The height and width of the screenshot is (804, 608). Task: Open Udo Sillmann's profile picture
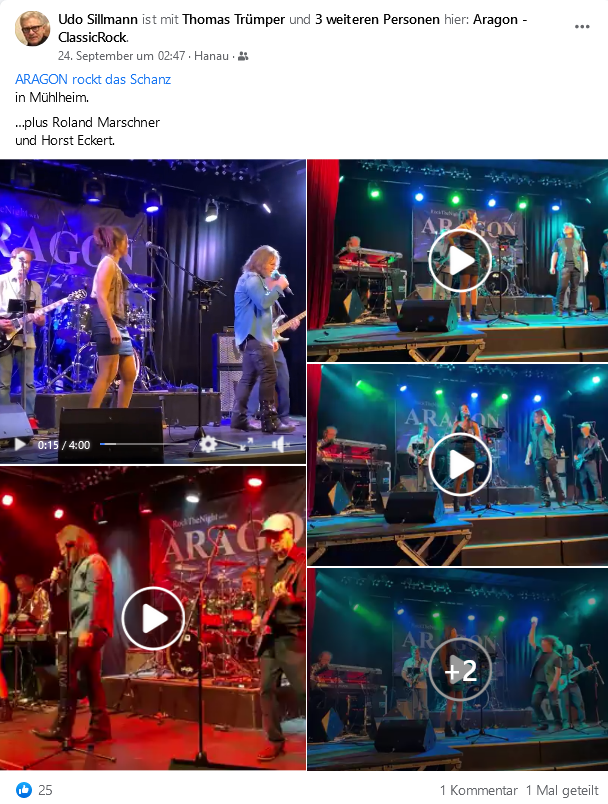click(33, 29)
